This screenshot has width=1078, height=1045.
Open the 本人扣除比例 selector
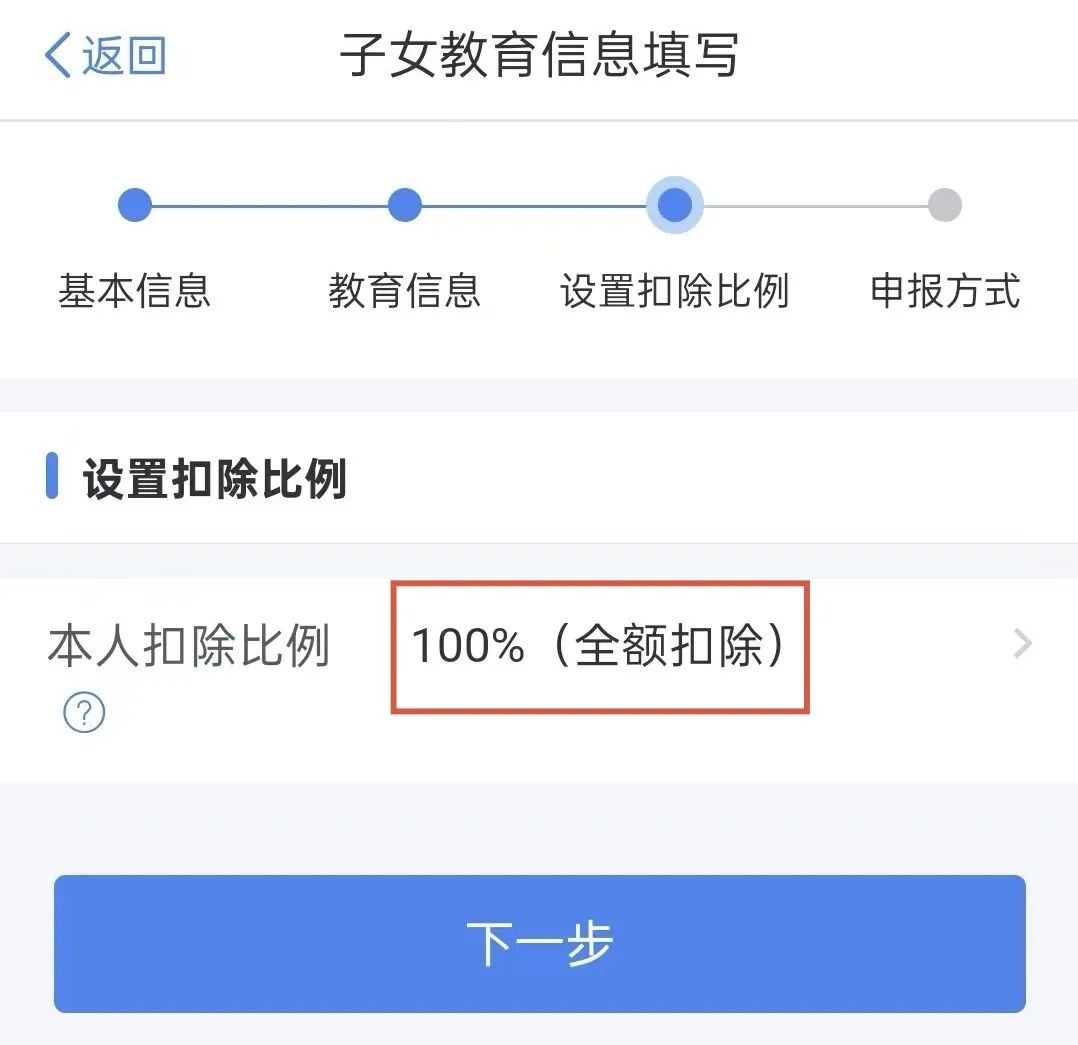pos(600,647)
